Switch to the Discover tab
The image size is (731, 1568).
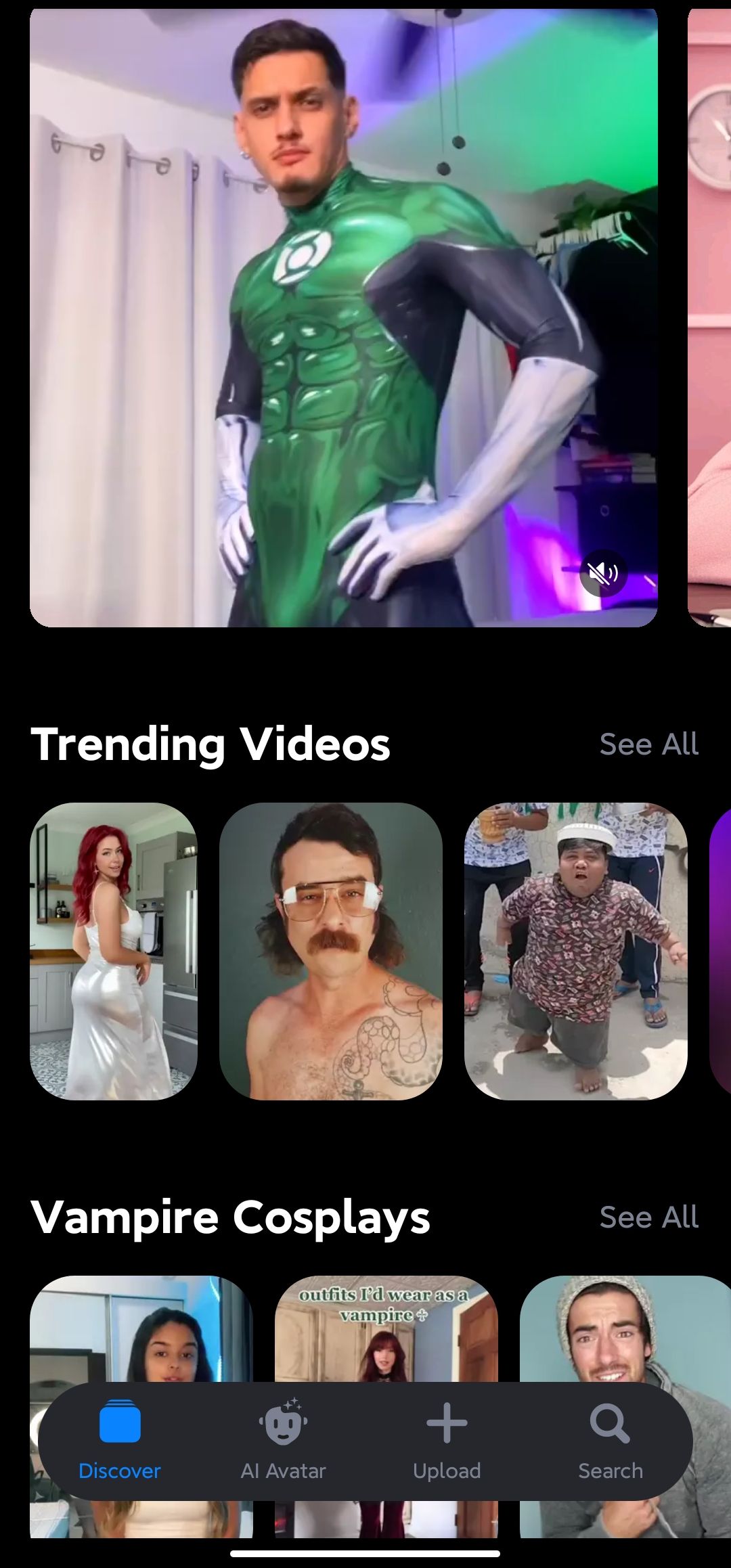(120, 1440)
